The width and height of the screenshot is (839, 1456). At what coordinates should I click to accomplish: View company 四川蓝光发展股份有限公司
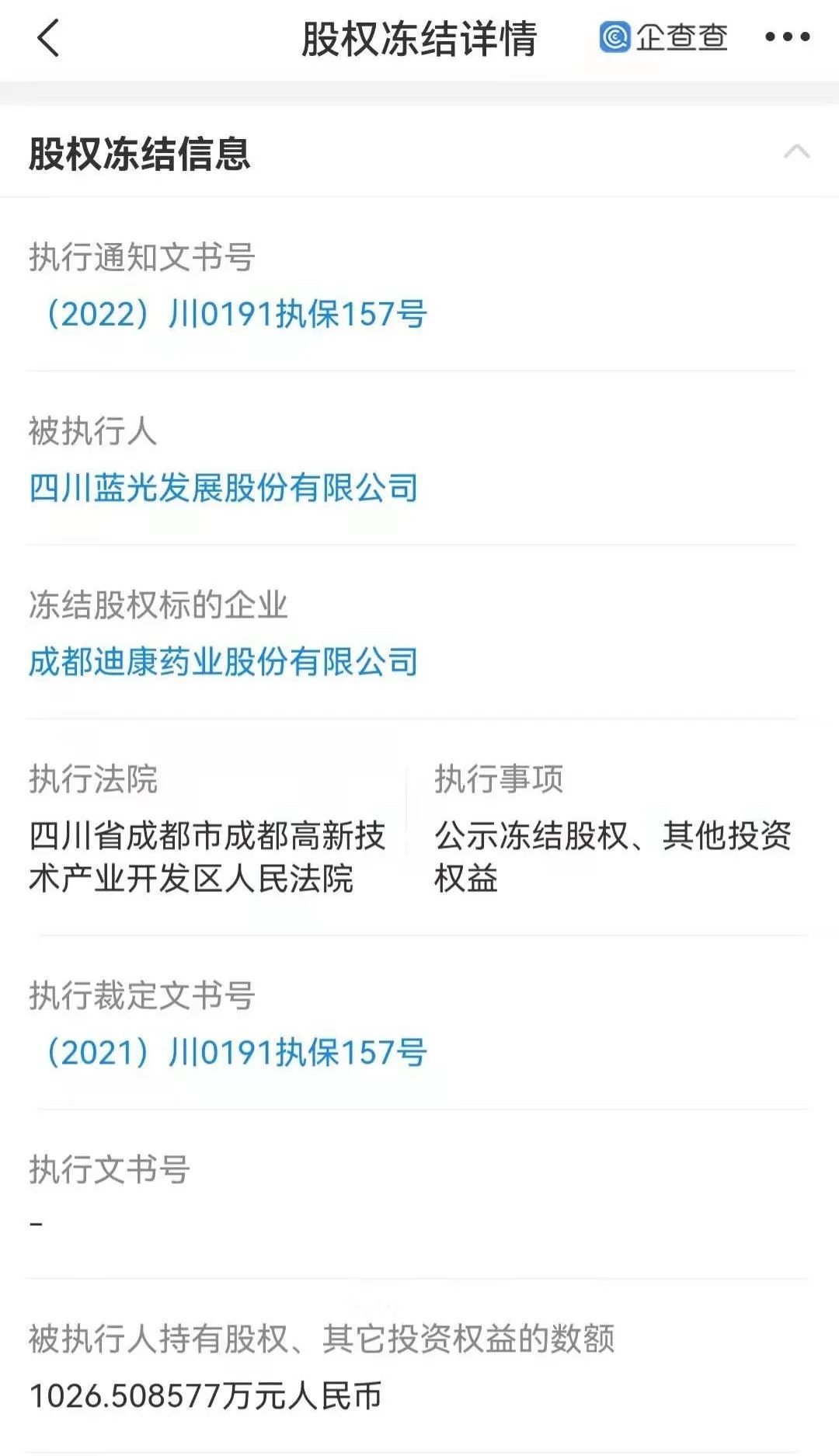click(224, 488)
